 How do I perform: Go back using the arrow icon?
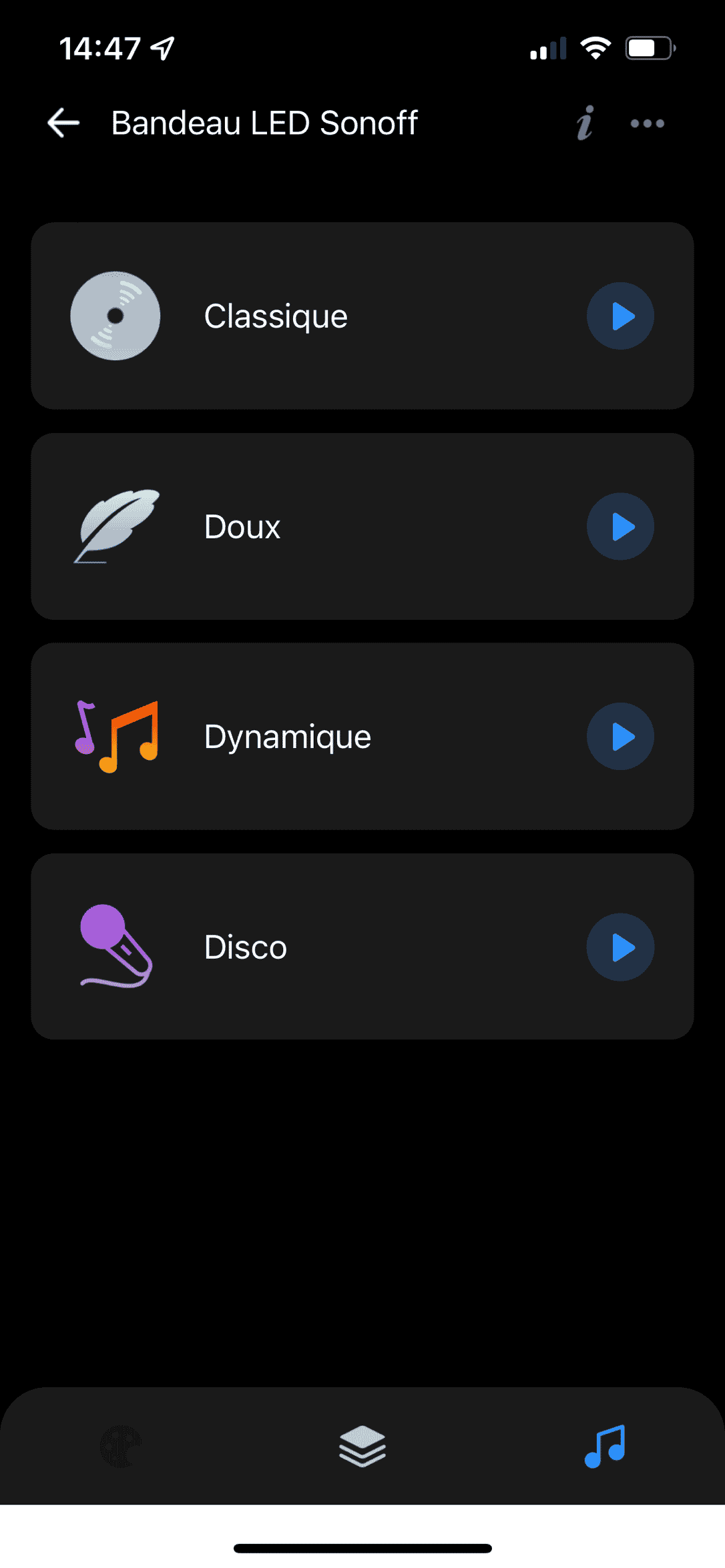tap(63, 123)
